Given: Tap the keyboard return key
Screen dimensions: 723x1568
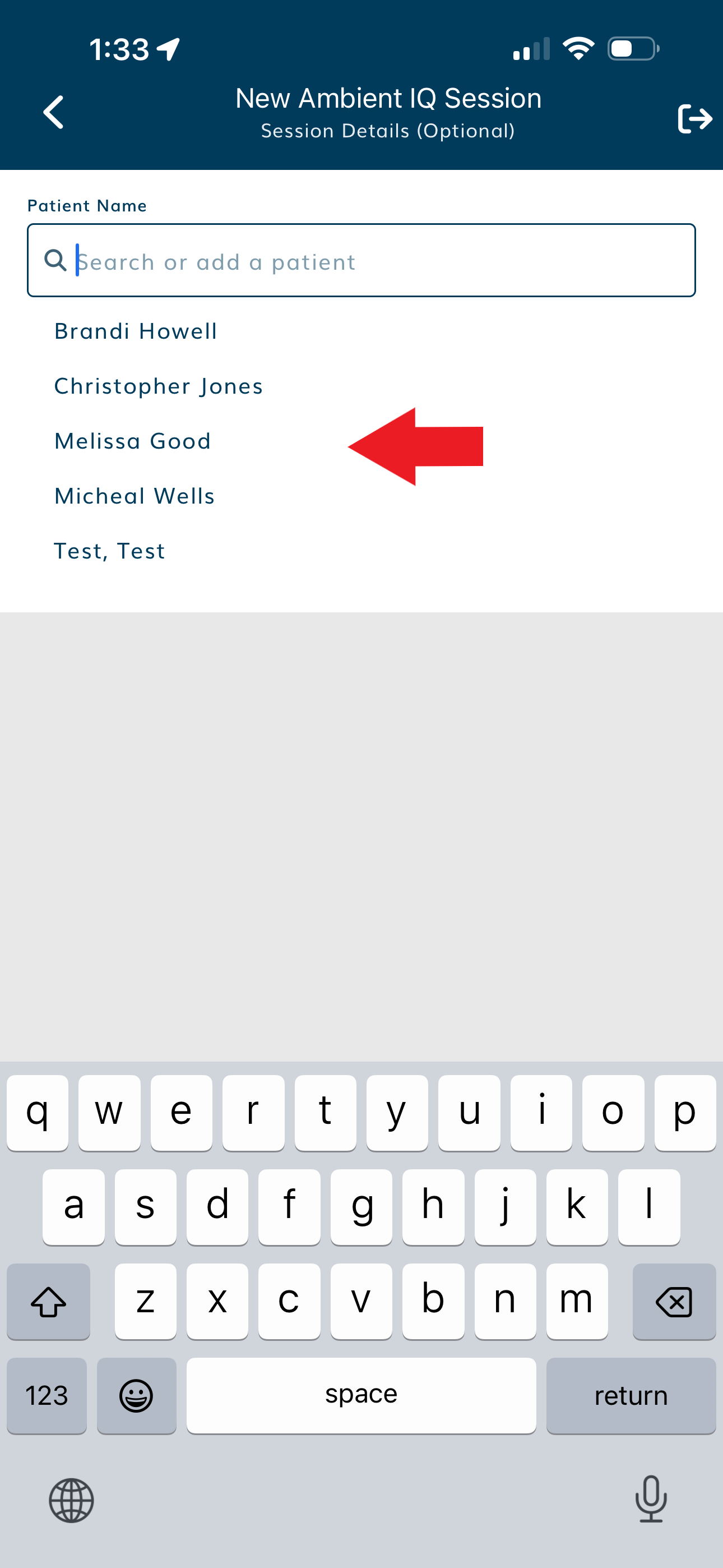Looking at the screenshot, I should [631, 1395].
